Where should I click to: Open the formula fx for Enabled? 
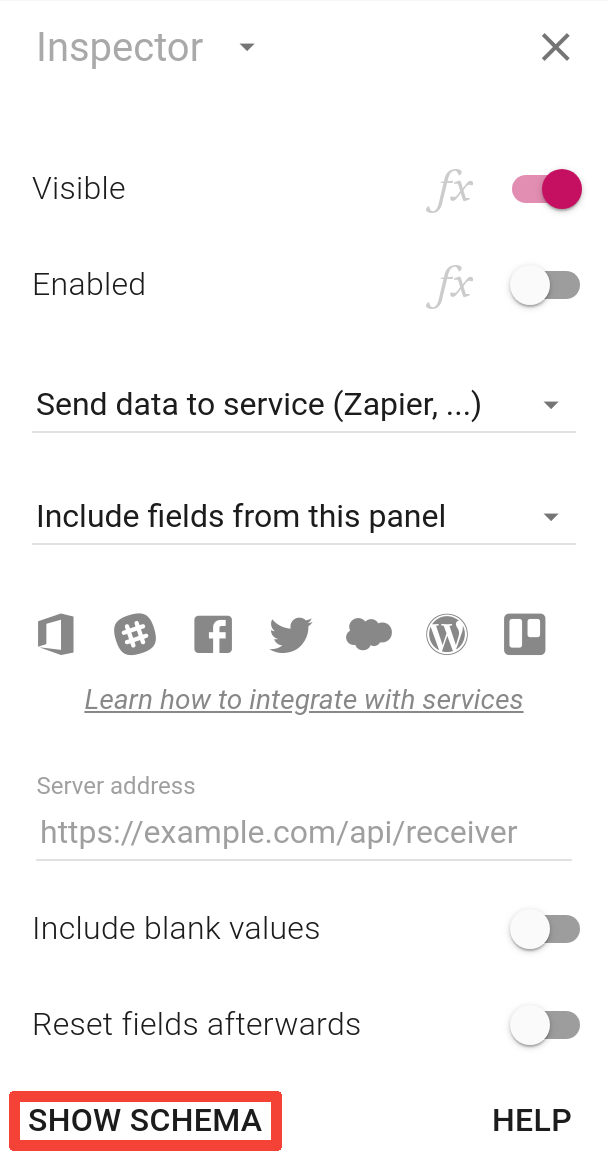coord(450,286)
